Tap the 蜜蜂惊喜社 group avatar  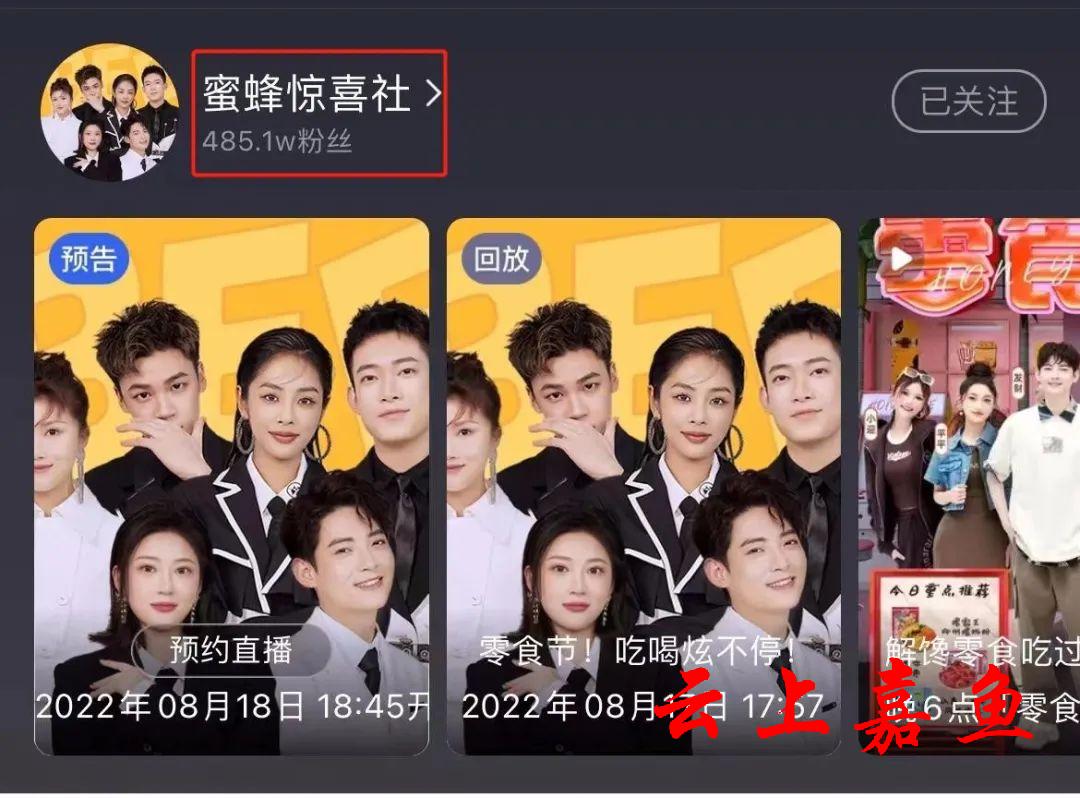click(x=110, y=112)
